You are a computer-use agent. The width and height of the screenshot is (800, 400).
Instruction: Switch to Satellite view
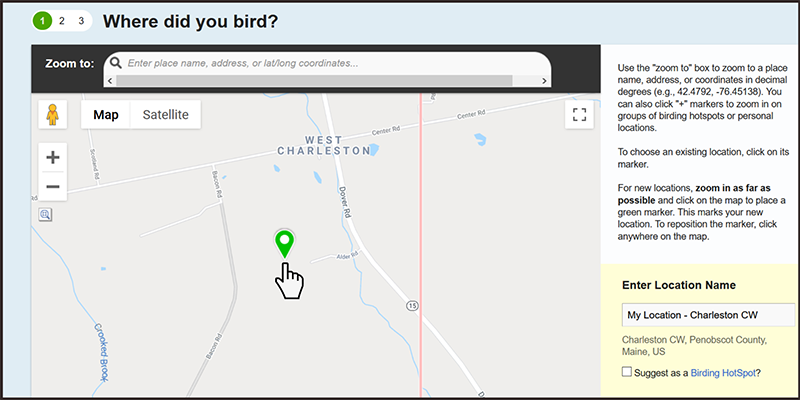[x=165, y=114]
